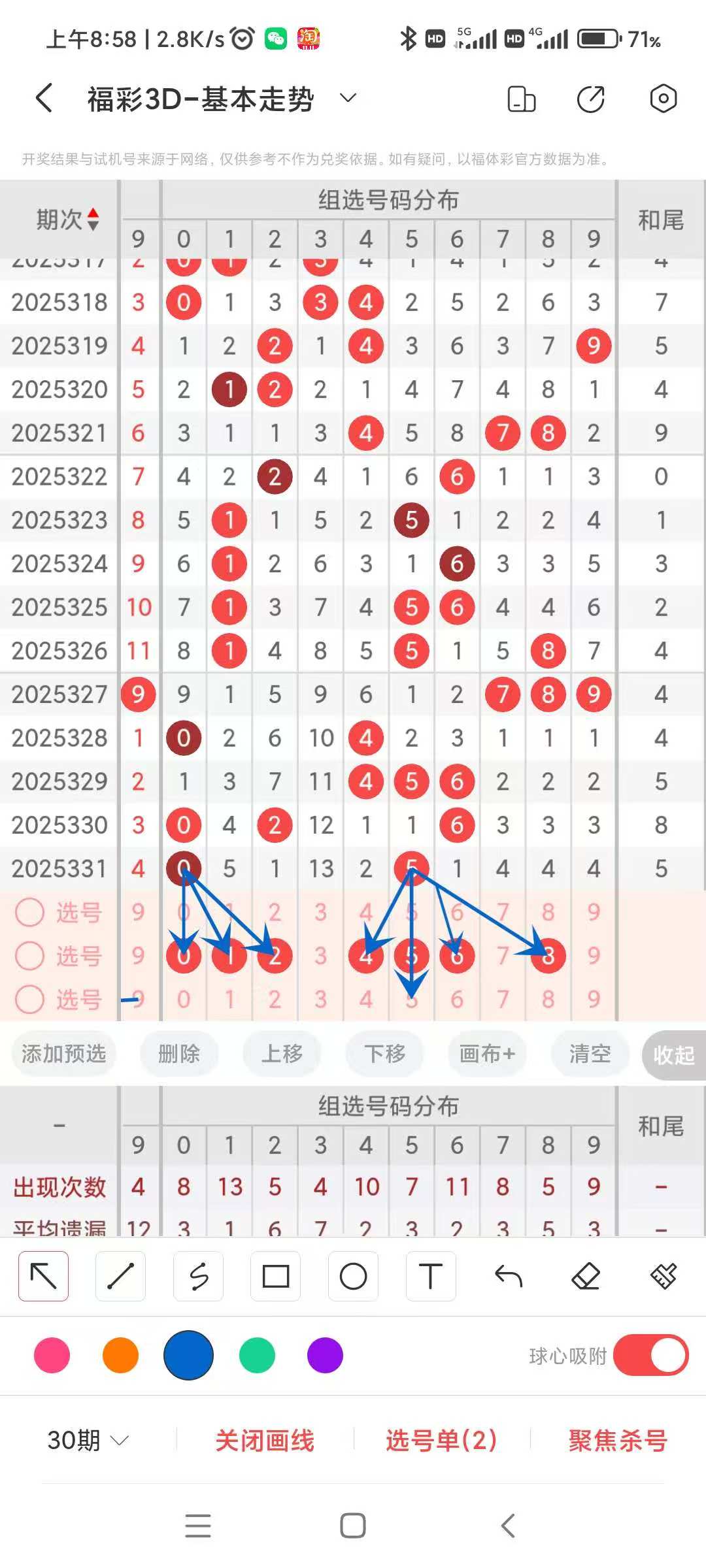Pick the purple drawing color swatch
This screenshot has height=1568, width=706.
coord(325,1356)
